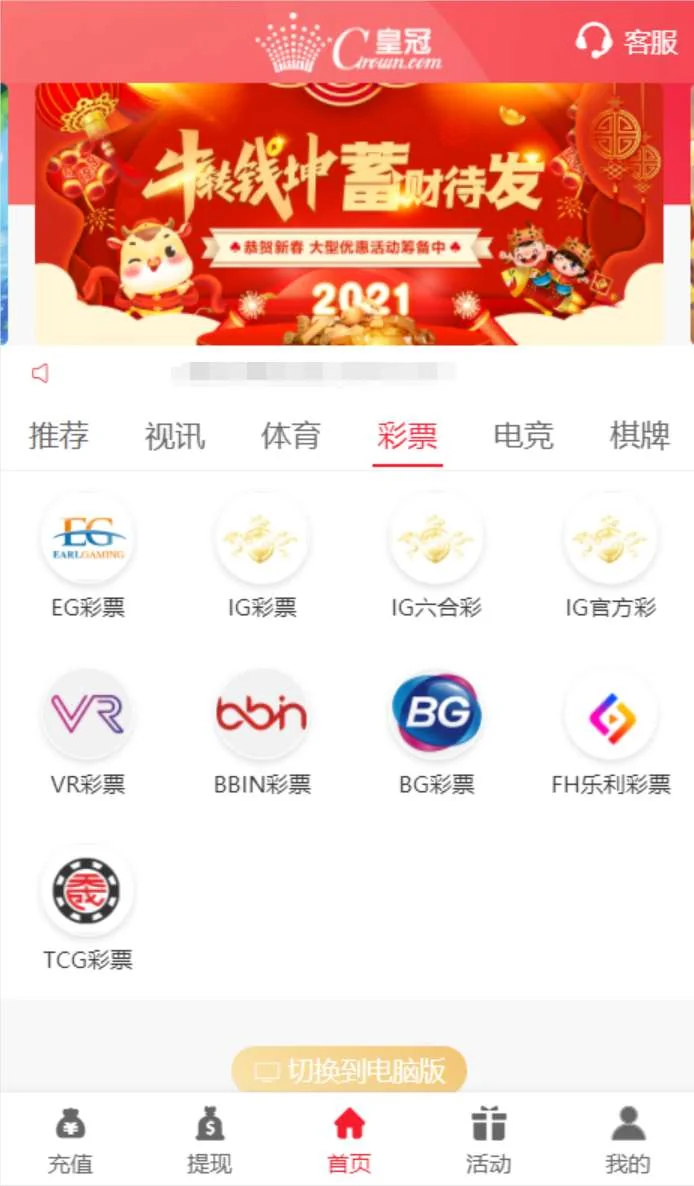Select the 电竞 tab
The width and height of the screenshot is (694, 1186).
tap(523, 436)
